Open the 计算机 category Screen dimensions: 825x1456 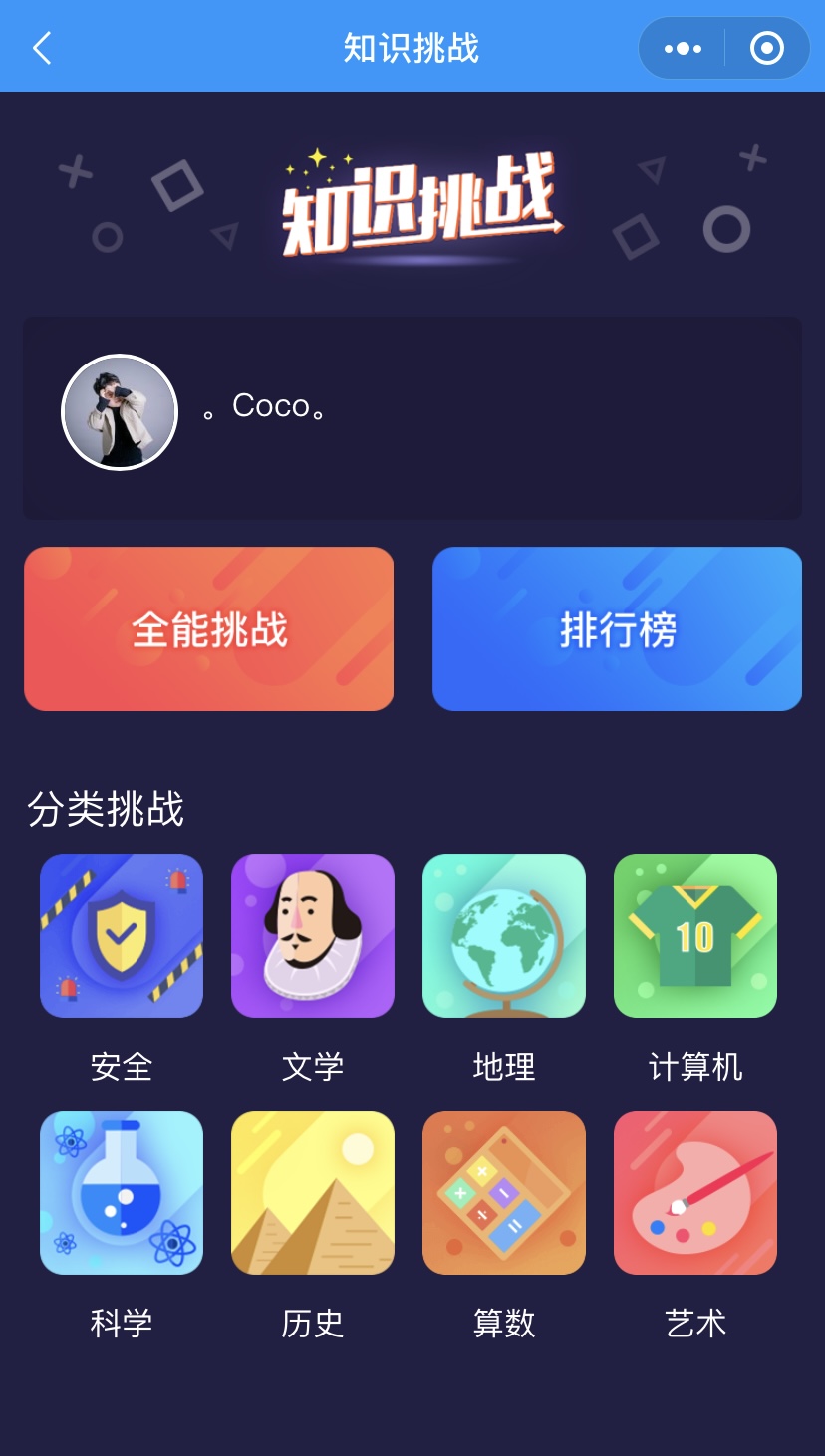coord(695,936)
